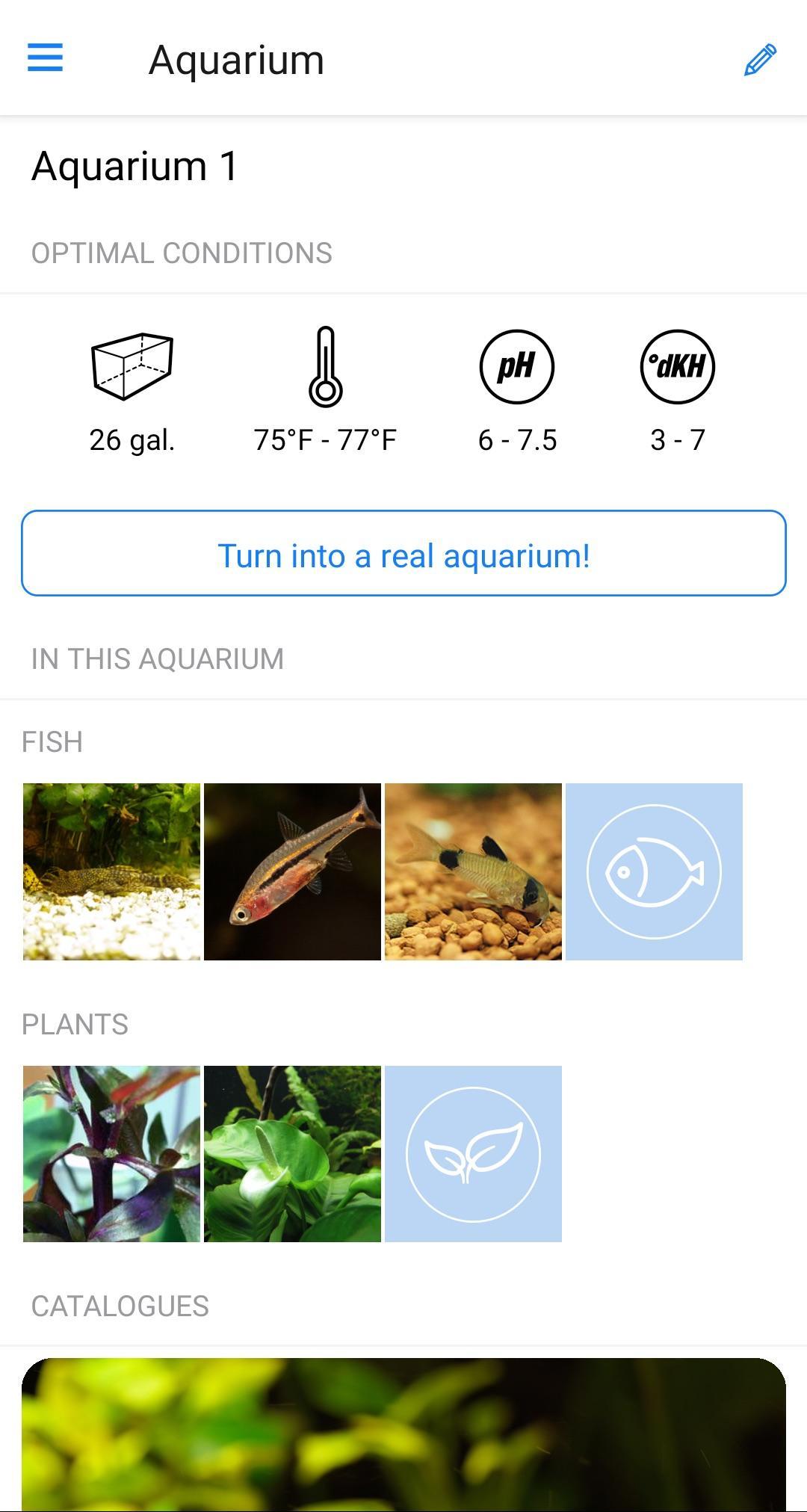Open the green anubias plant thumbnail
This screenshot has width=807, height=1512.
[292, 1154]
